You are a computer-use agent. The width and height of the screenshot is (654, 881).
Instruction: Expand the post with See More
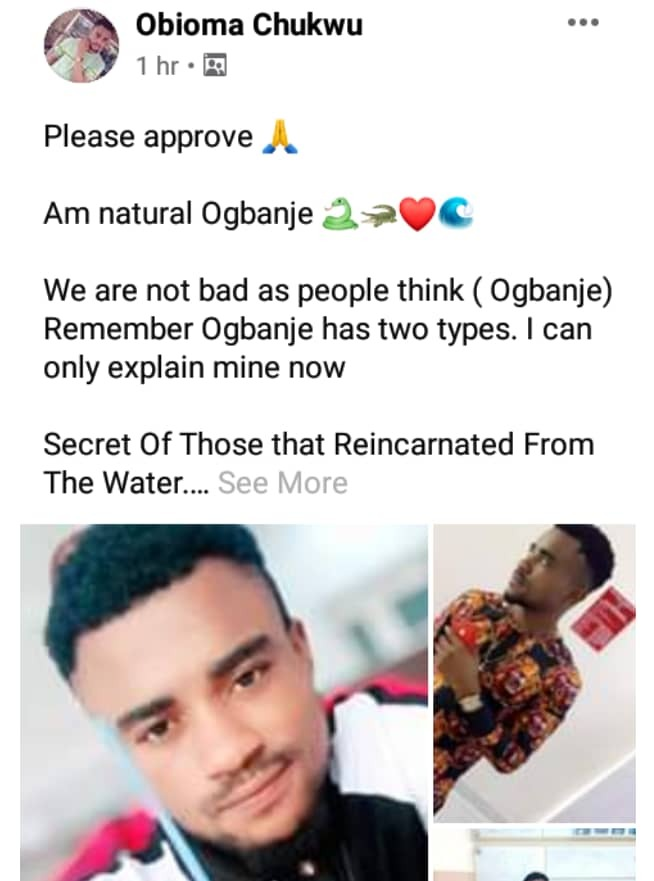coord(283,483)
